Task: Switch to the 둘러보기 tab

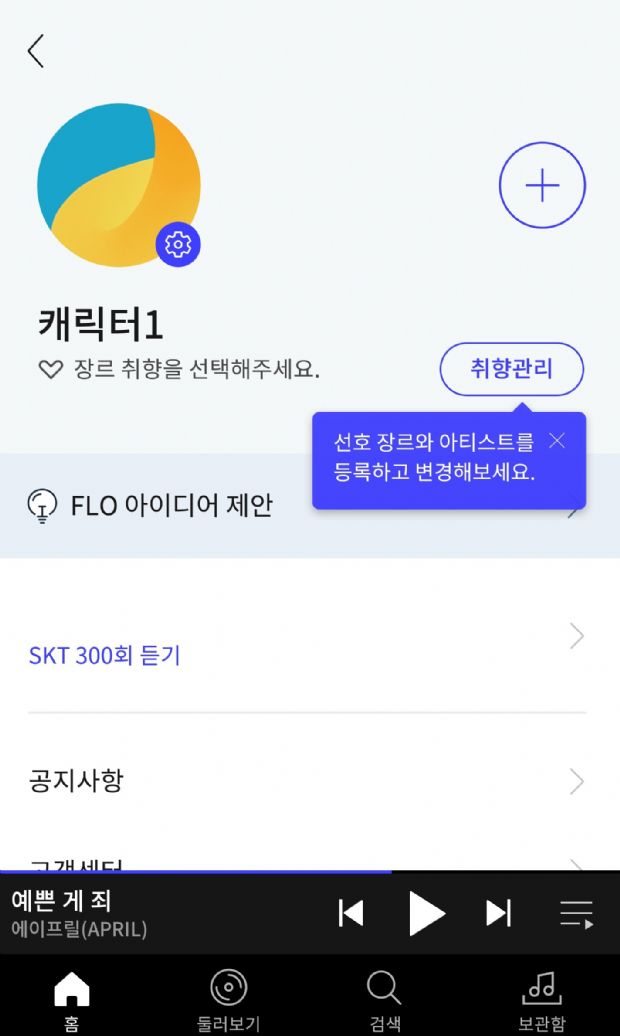Action: (228, 998)
